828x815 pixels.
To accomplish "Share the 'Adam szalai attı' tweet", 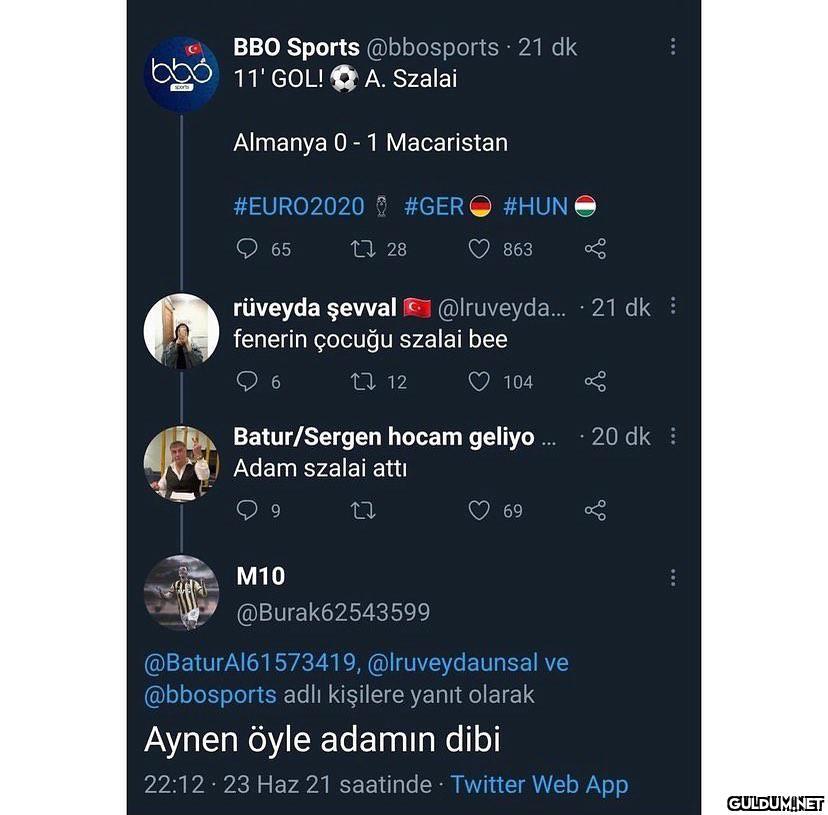I will (595, 511).
